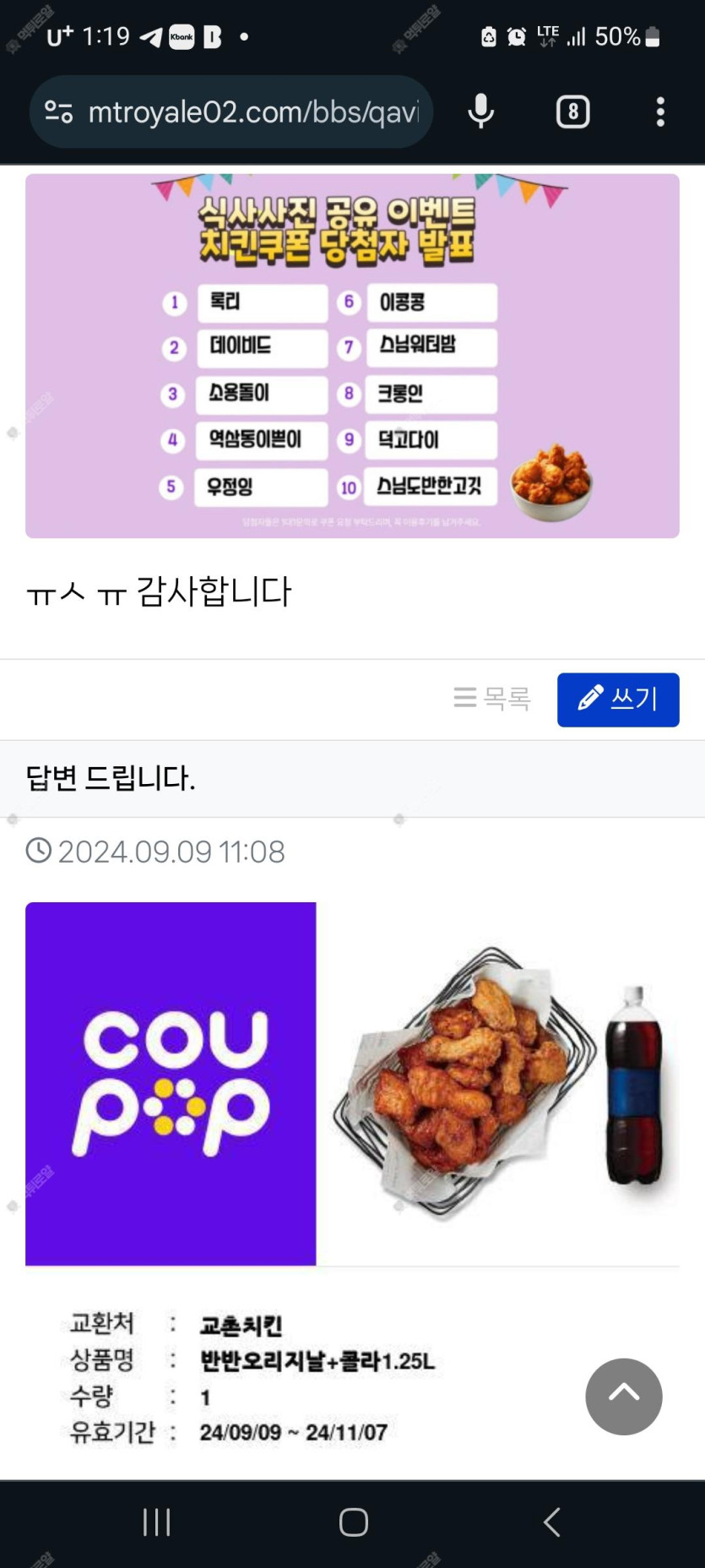Start voice search with the microphone
This screenshot has height=1568, width=705.
[x=481, y=112]
